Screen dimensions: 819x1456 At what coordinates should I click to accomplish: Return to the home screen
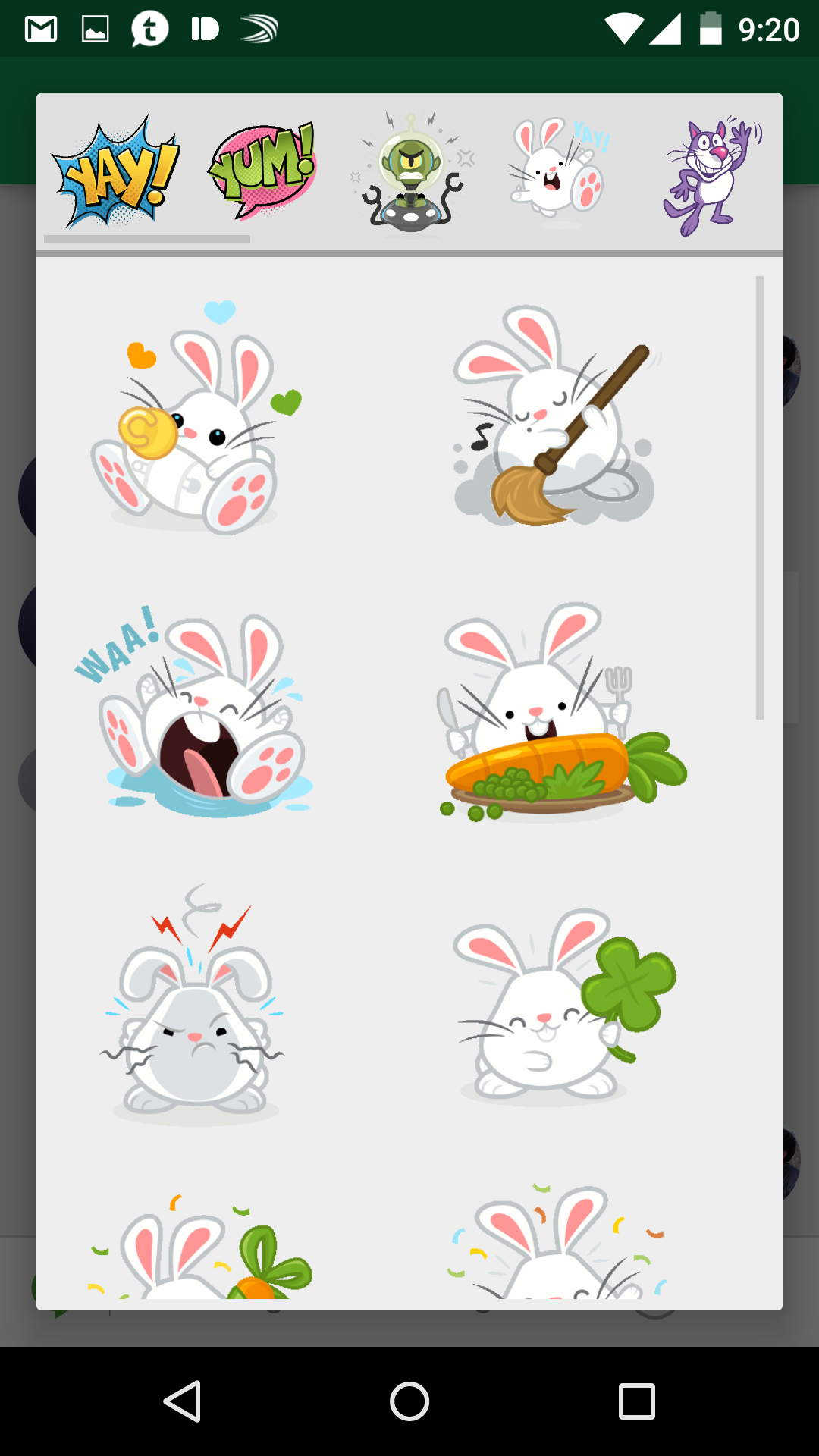[x=409, y=1401]
